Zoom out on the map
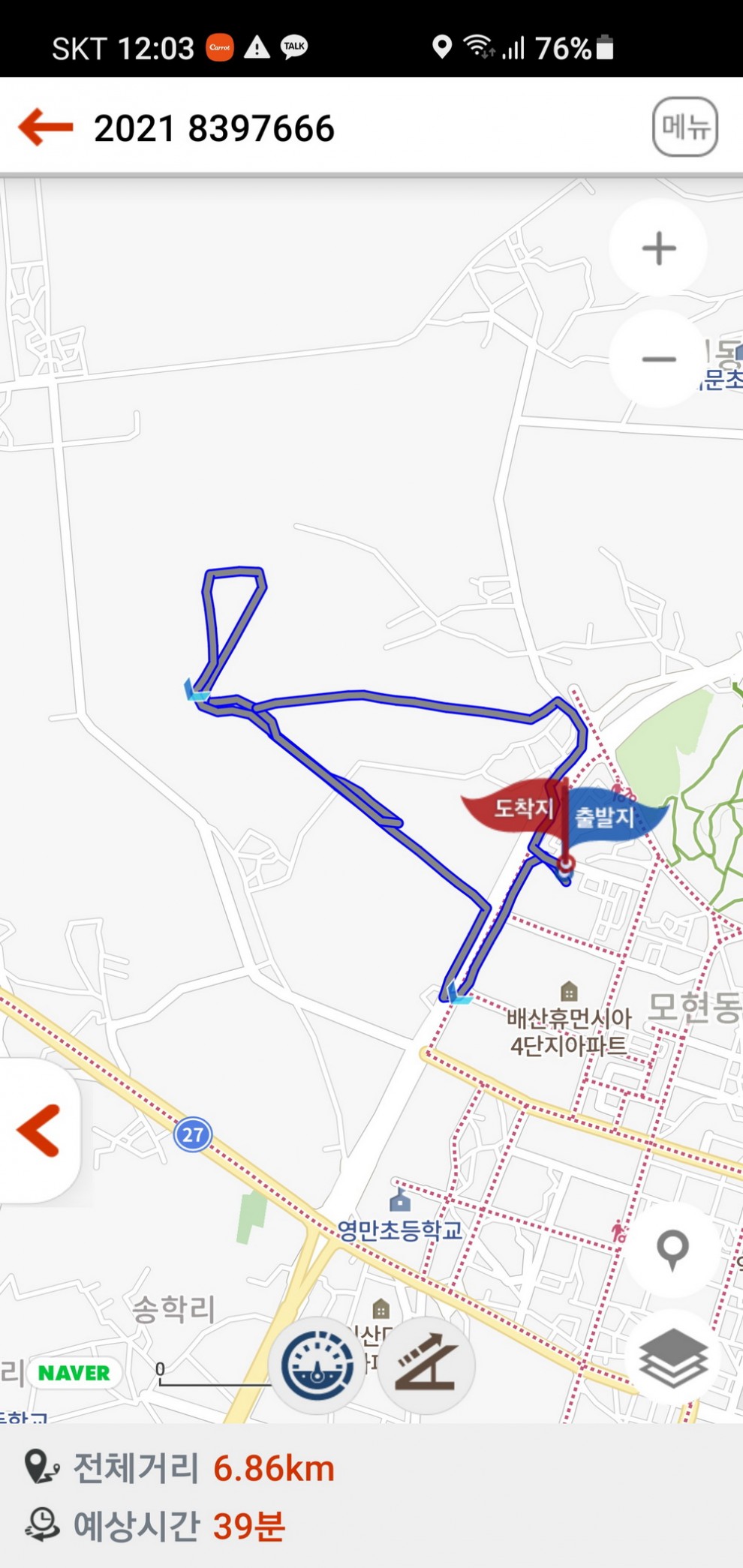Viewport: 743px width, 1568px height. [658, 359]
